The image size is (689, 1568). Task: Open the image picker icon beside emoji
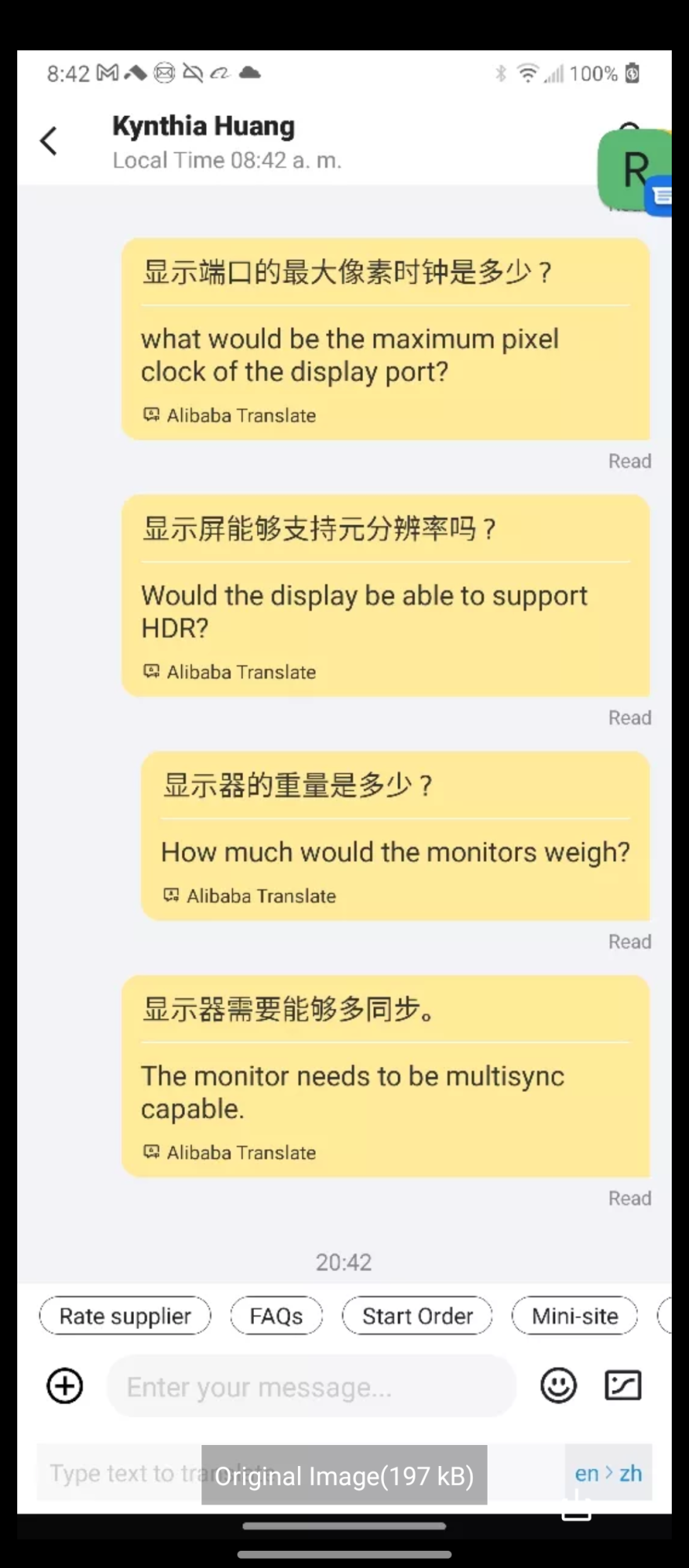623,1386
